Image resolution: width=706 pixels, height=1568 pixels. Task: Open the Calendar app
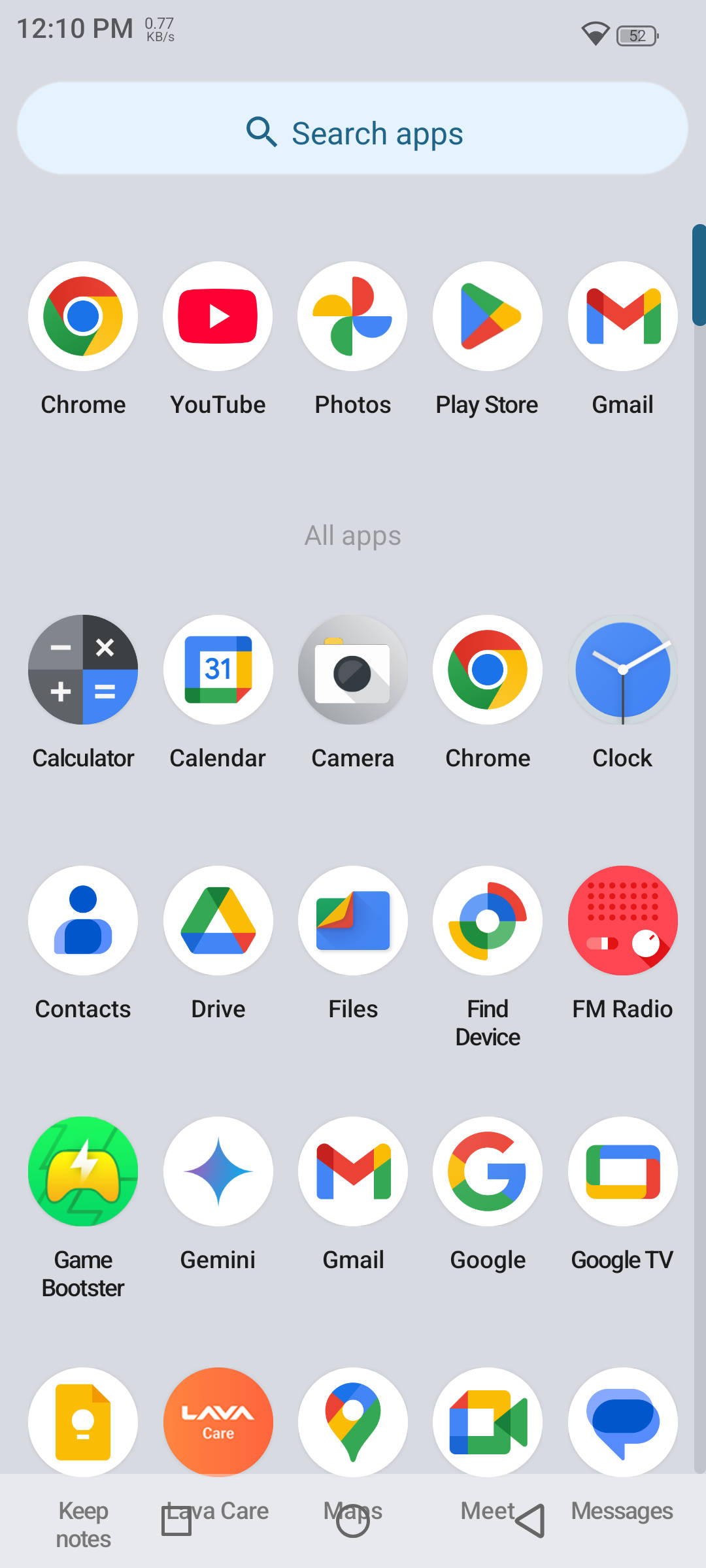click(x=218, y=670)
